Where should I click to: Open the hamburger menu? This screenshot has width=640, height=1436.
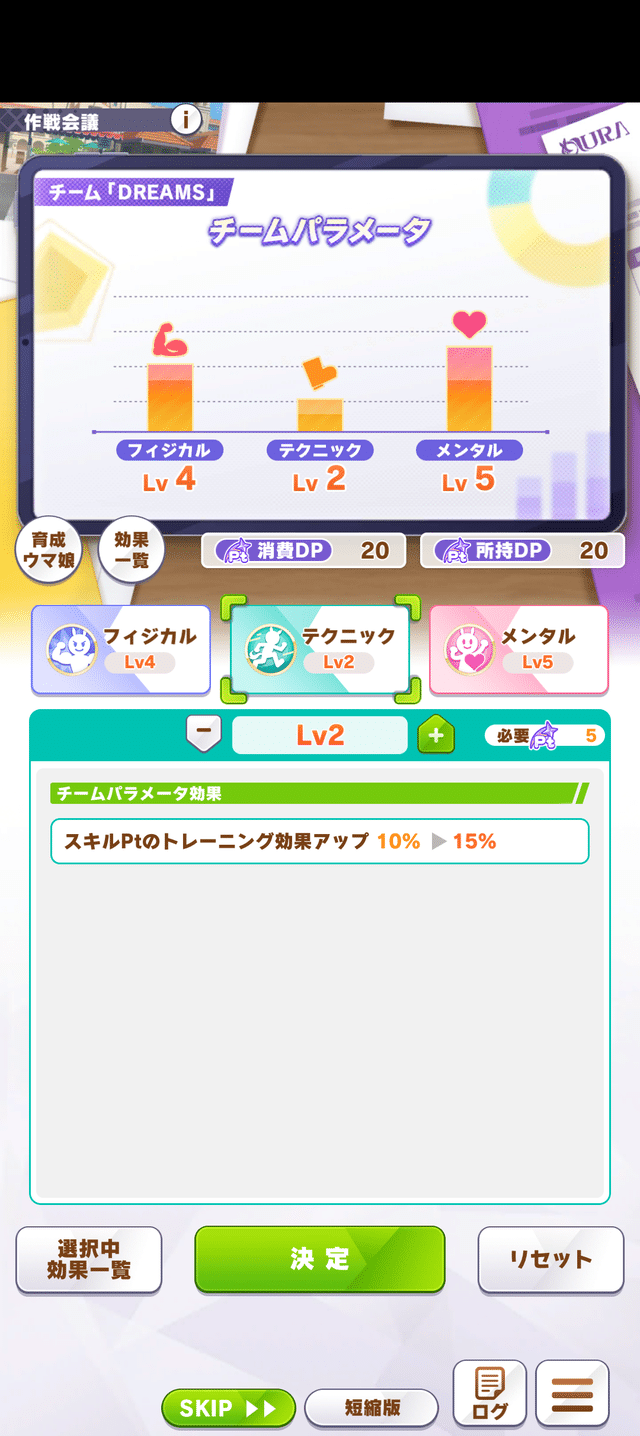pyautogui.click(x=572, y=1394)
